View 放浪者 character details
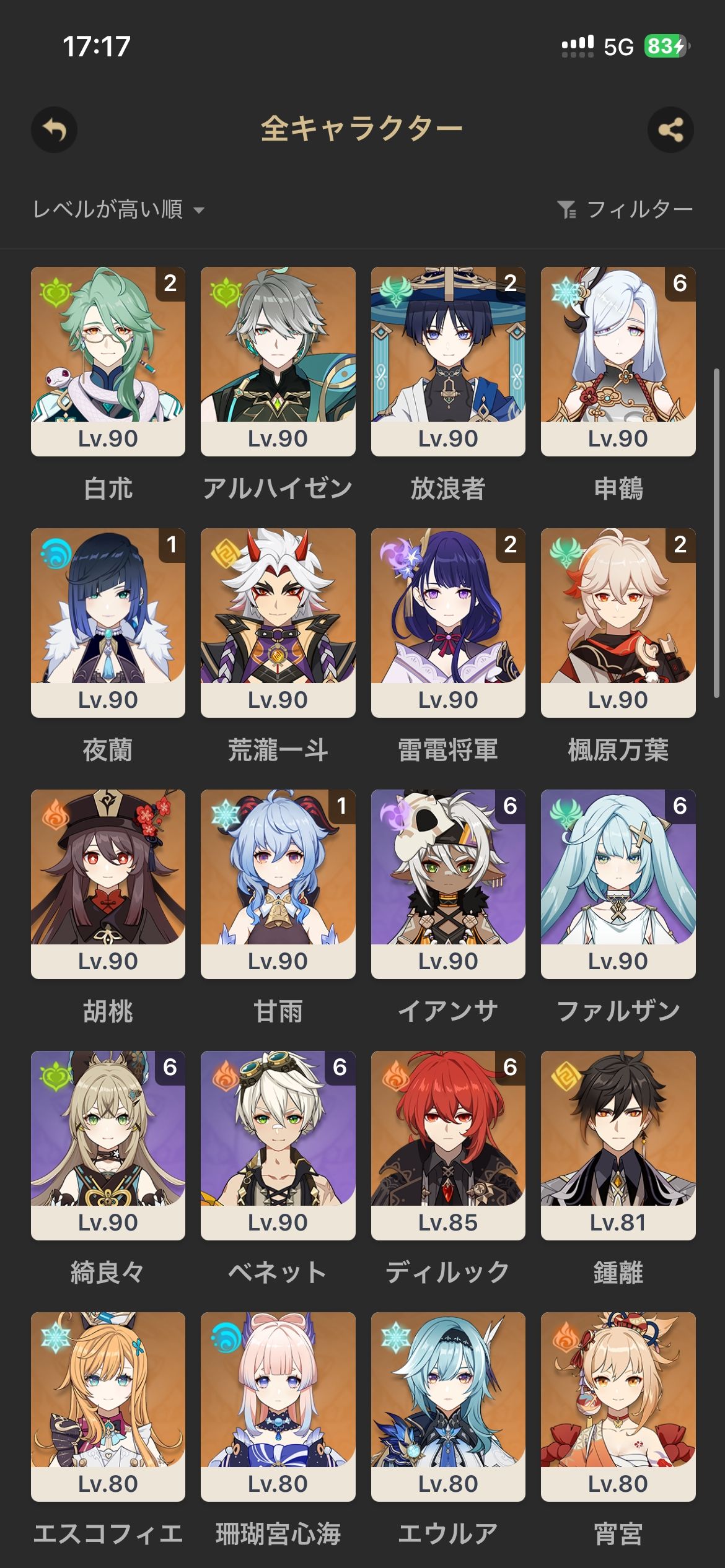 (447, 361)
